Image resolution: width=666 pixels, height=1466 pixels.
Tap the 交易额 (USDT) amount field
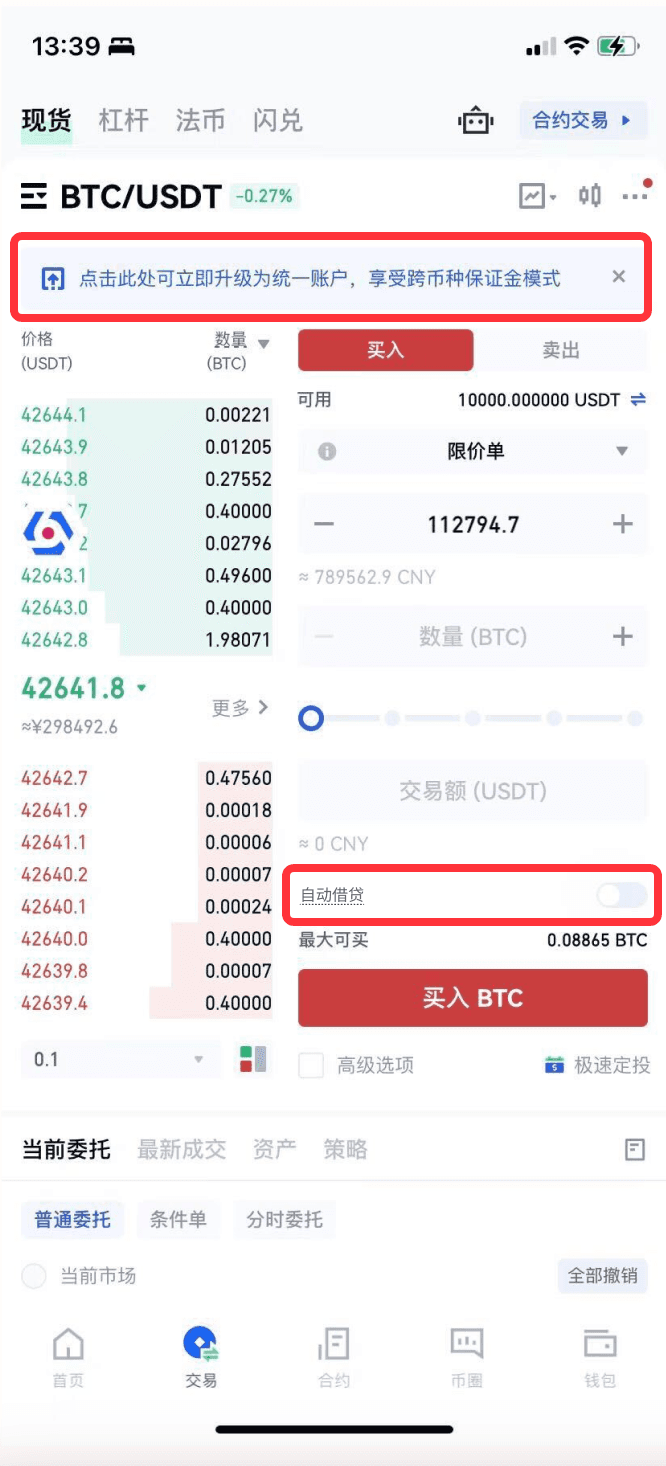[x=473, y=792]
